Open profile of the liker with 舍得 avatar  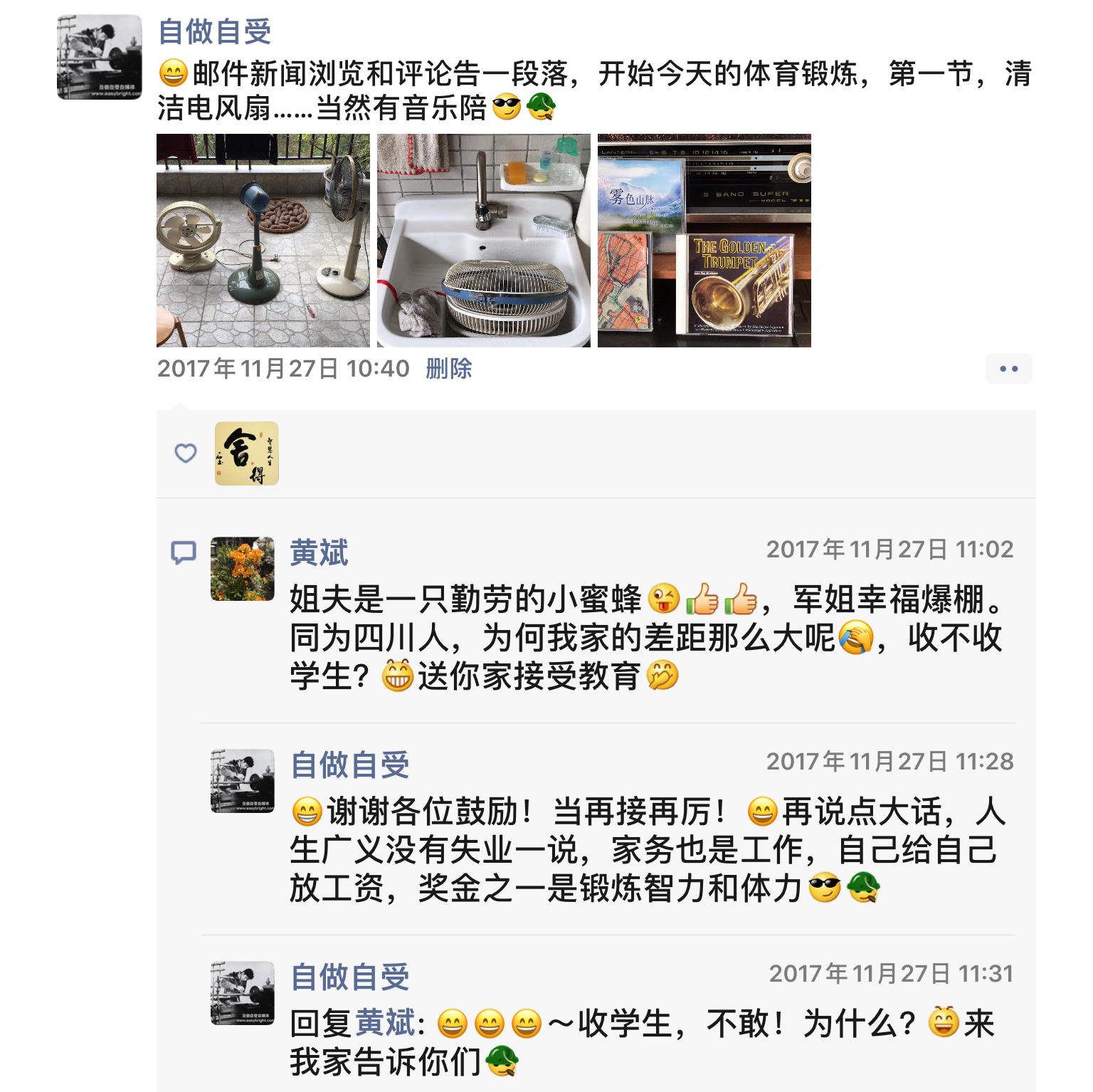point(246,453)
